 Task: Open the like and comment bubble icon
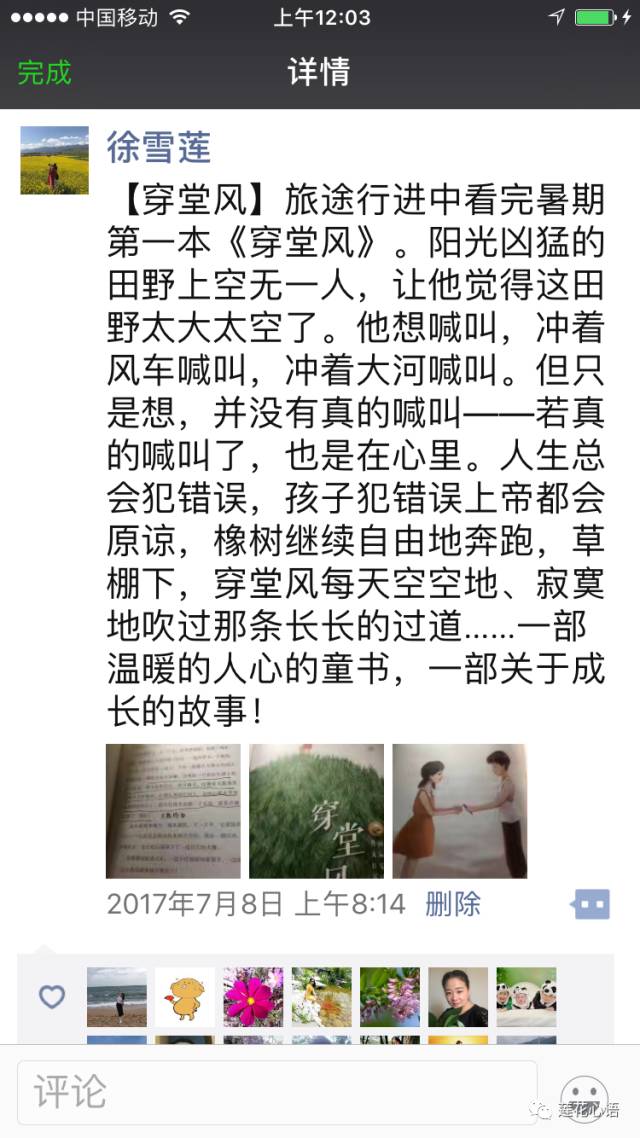pos(590,905)
